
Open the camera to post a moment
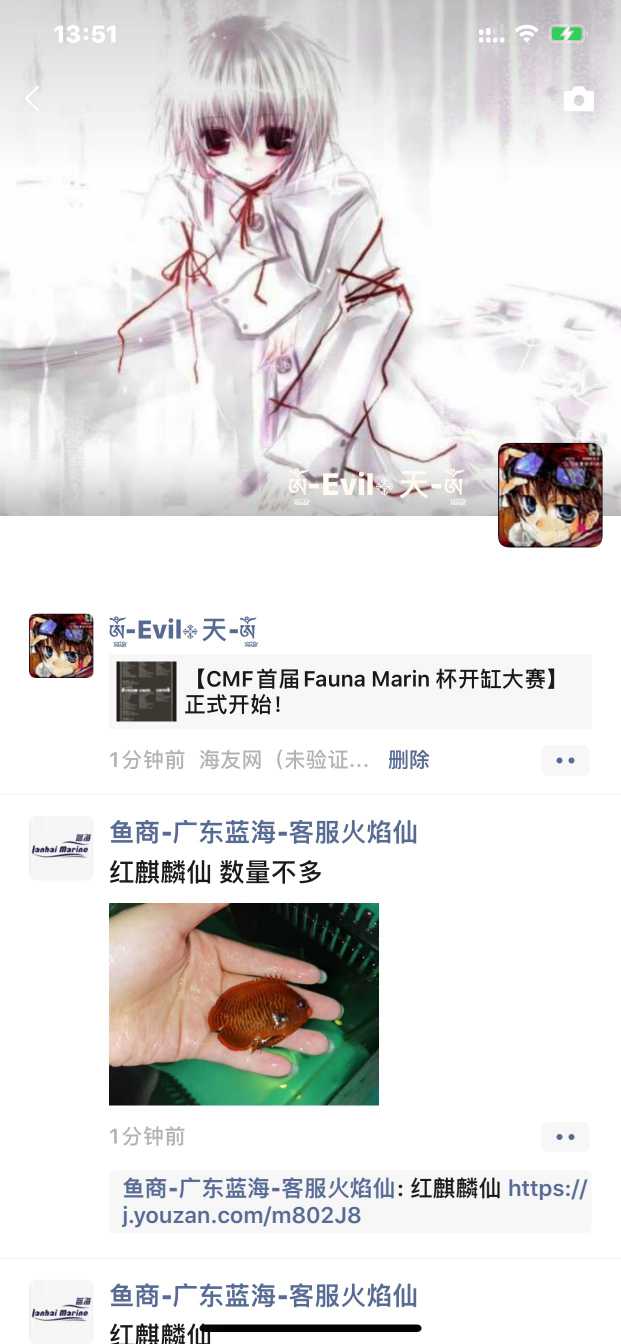[578, 99]
